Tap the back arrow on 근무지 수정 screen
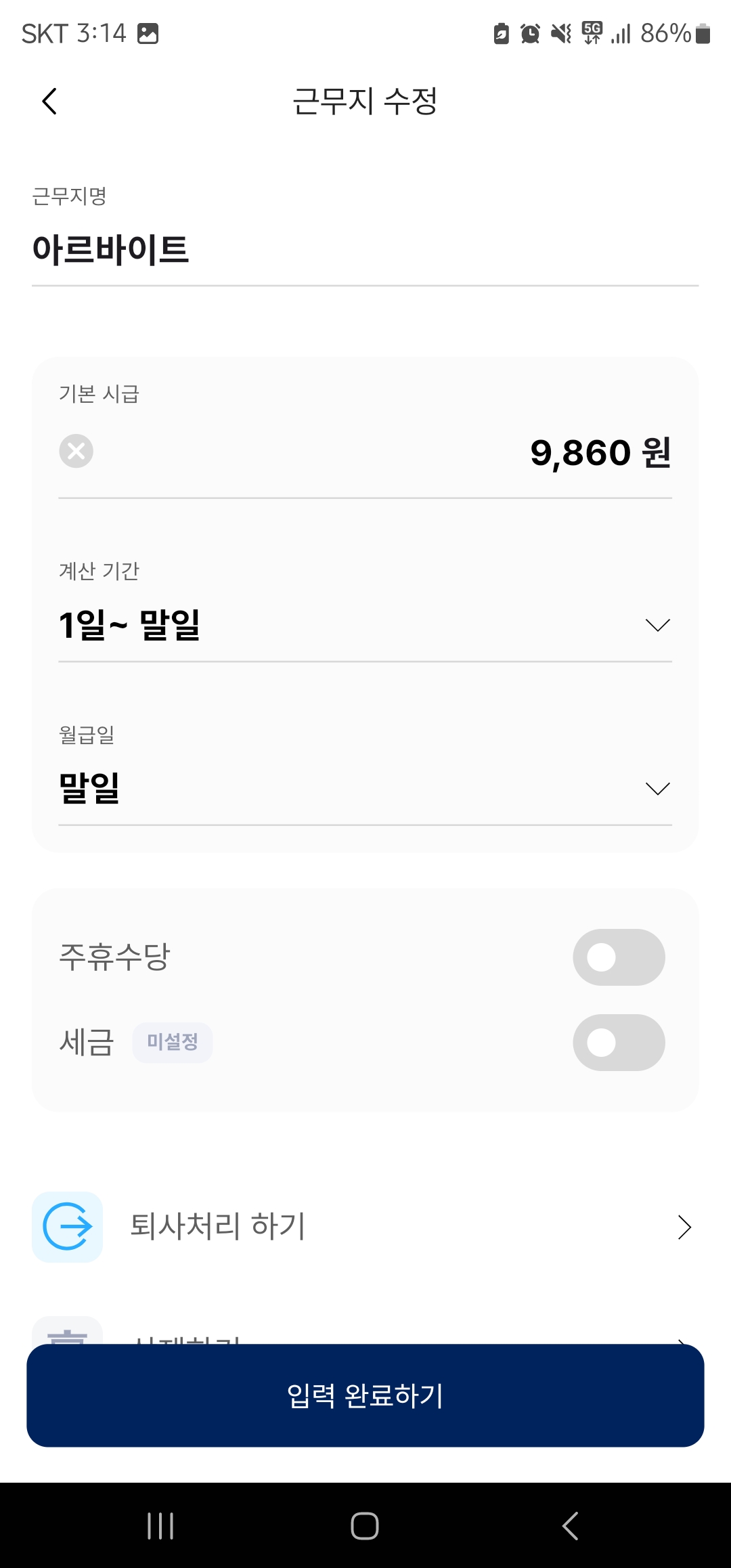The height and width of the screenshot is (1568, 731). [47, 102]
